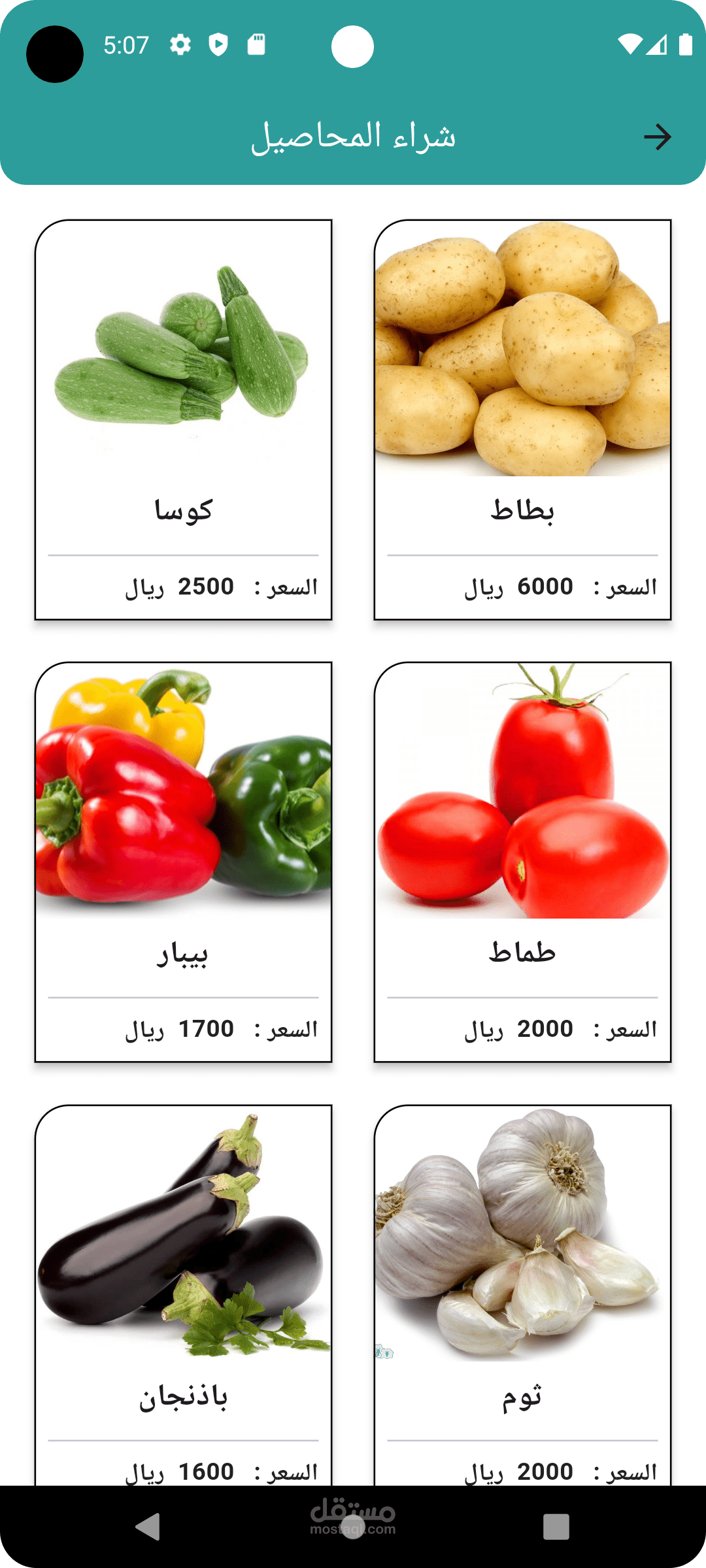Viewport: 706px width, 1568px height.
Task: Open the كوسا (zucchini) product card
Action: [184, 419]
